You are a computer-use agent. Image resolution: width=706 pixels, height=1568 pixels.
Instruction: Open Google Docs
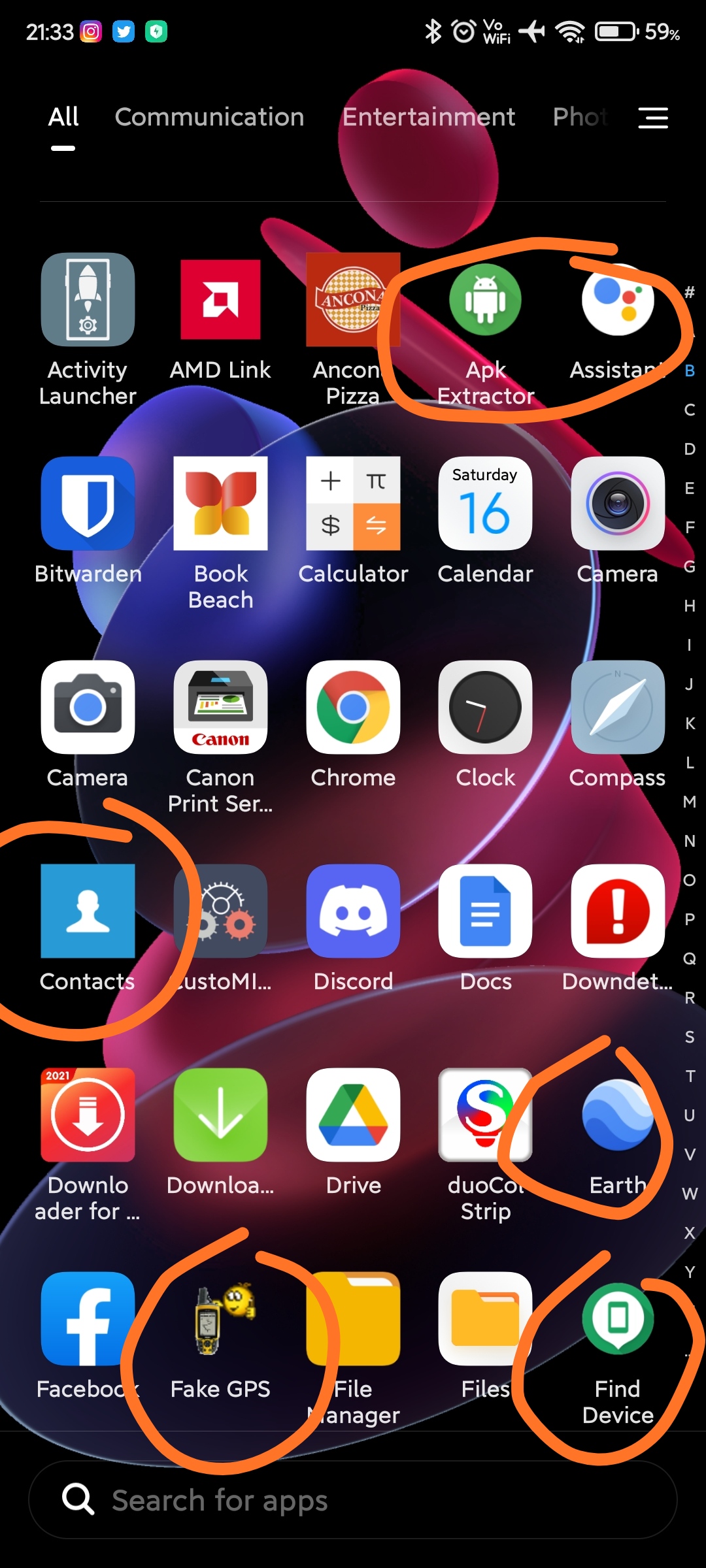click(x=485, y=911)
